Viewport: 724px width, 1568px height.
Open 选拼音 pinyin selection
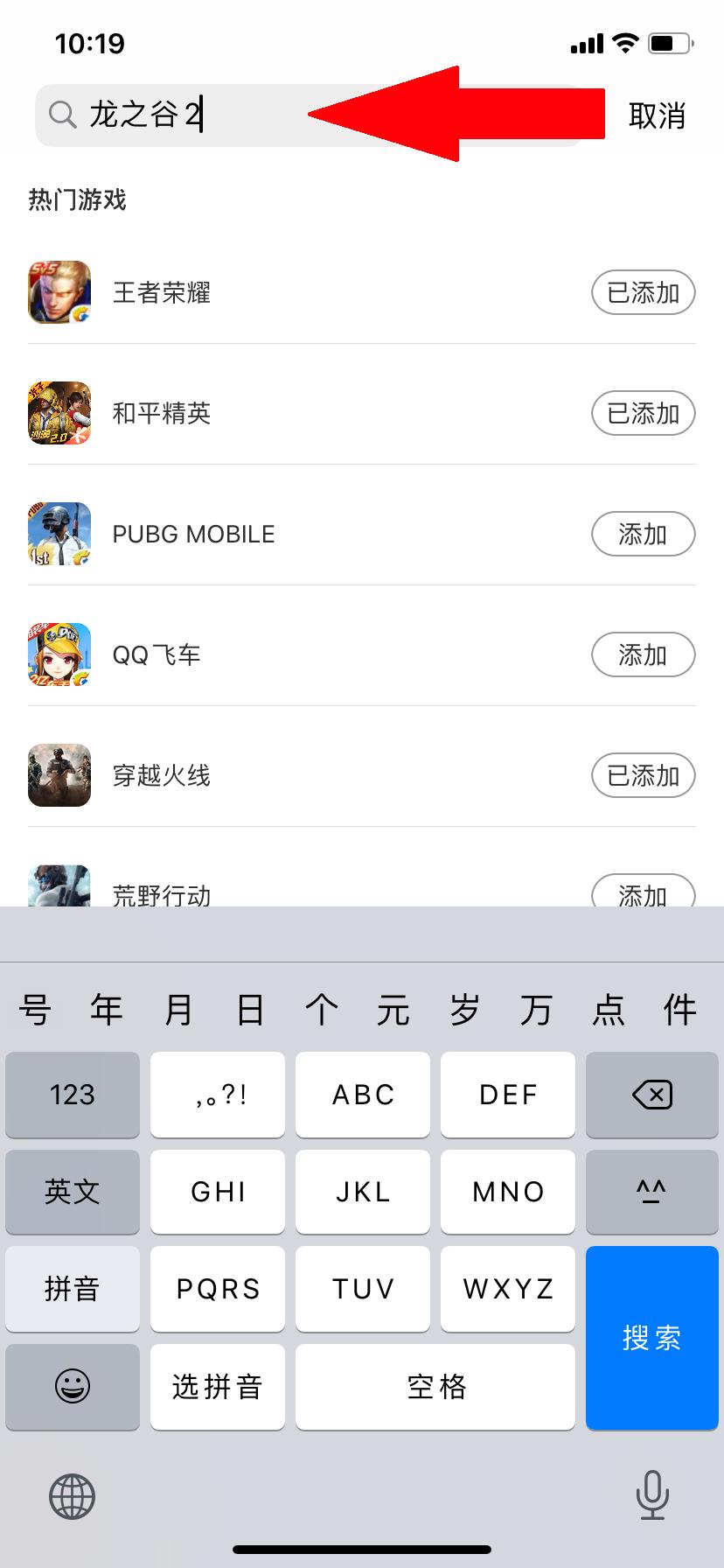(217, 1386)
